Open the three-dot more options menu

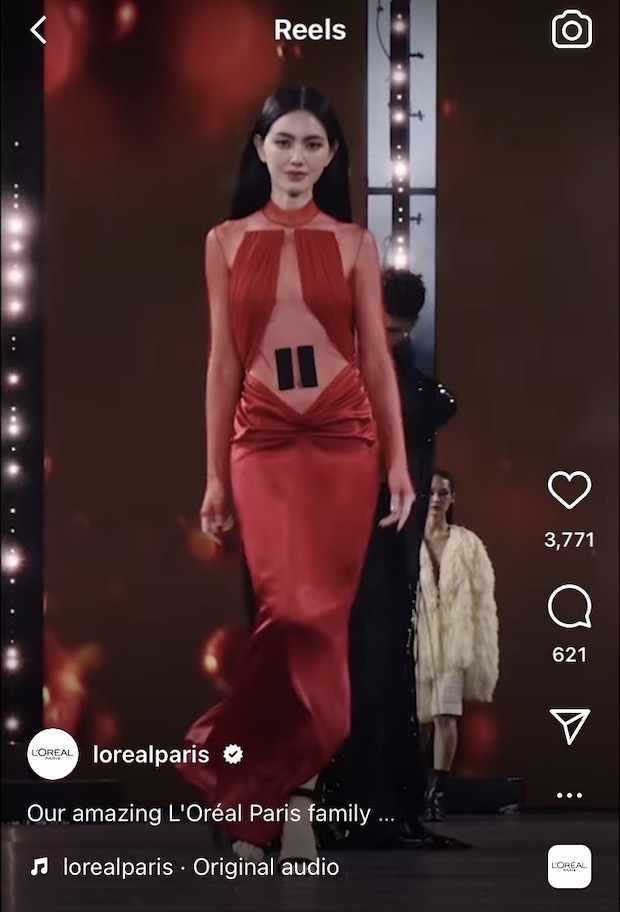(569, 796)
